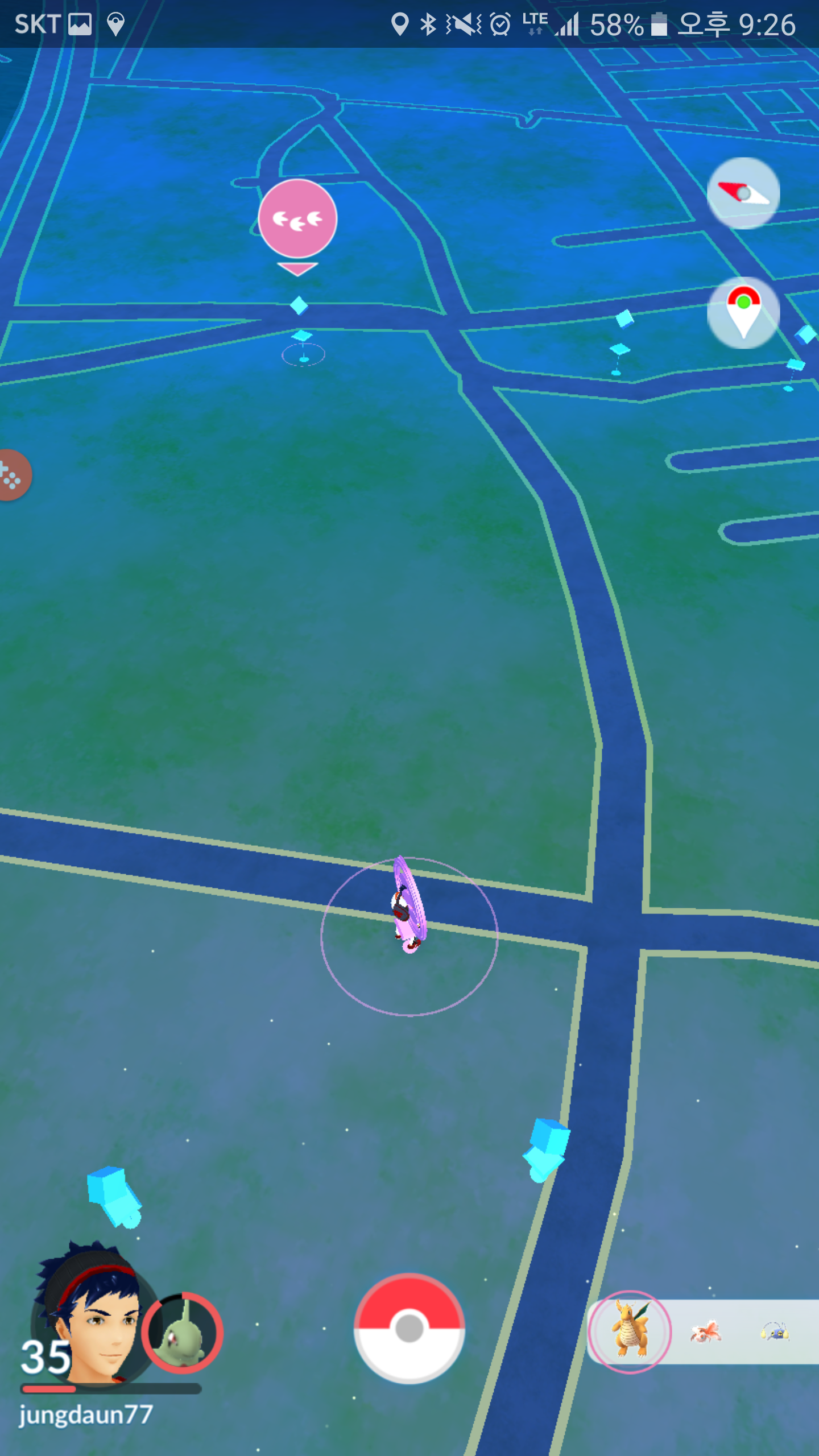Open the main Poké Ball menu

pos(409,1329)
